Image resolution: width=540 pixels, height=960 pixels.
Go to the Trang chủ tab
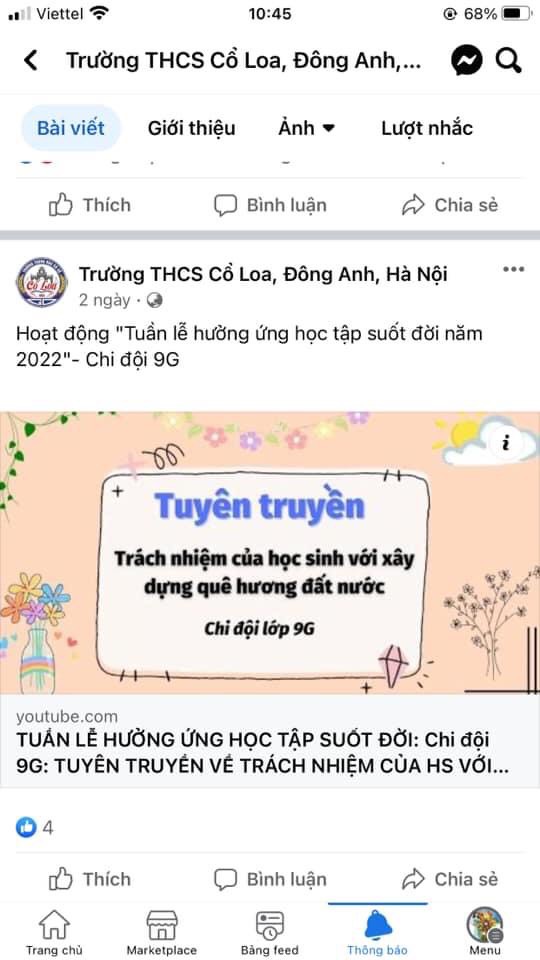tap(54, 932)
